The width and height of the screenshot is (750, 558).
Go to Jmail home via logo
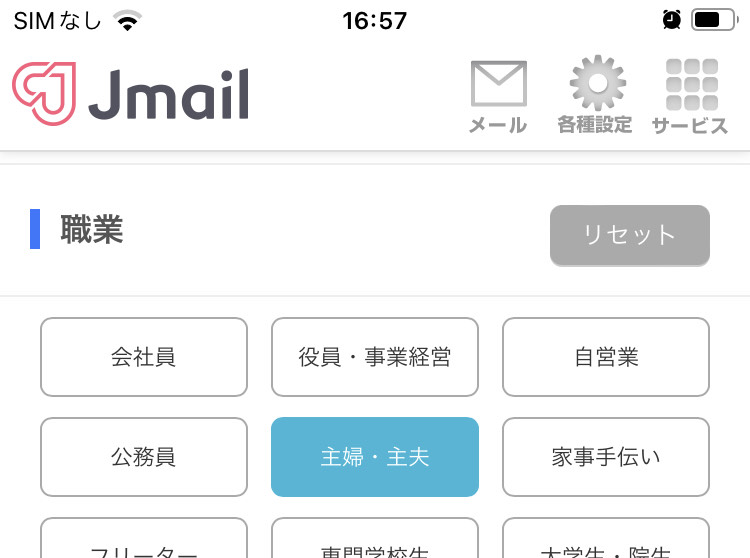[x=131, y=94]
